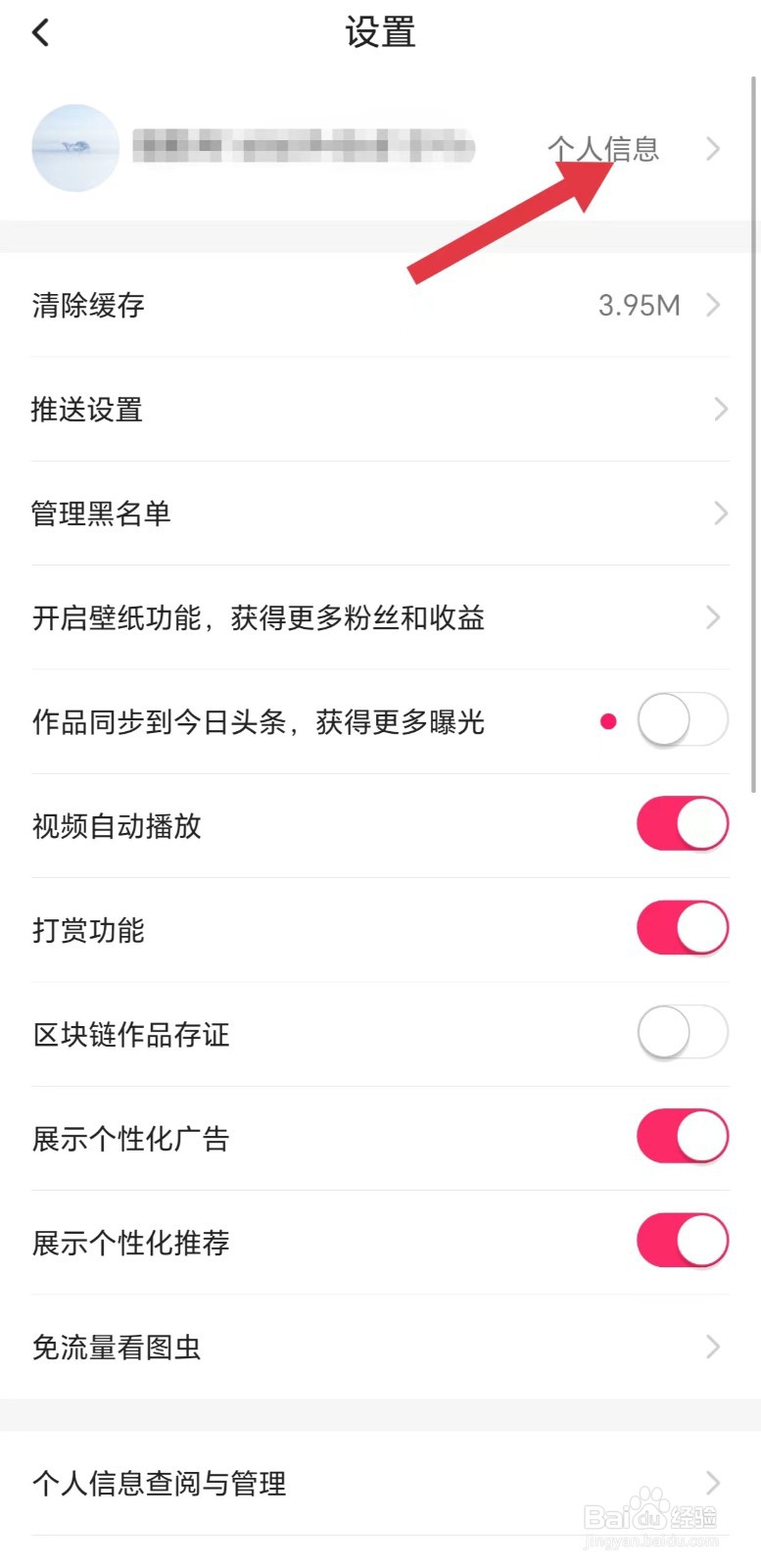This screenshot has width=761, height=1568.
Task: Turn off 展示个性化推荐 personalized recommendations
Action: 683,1240
